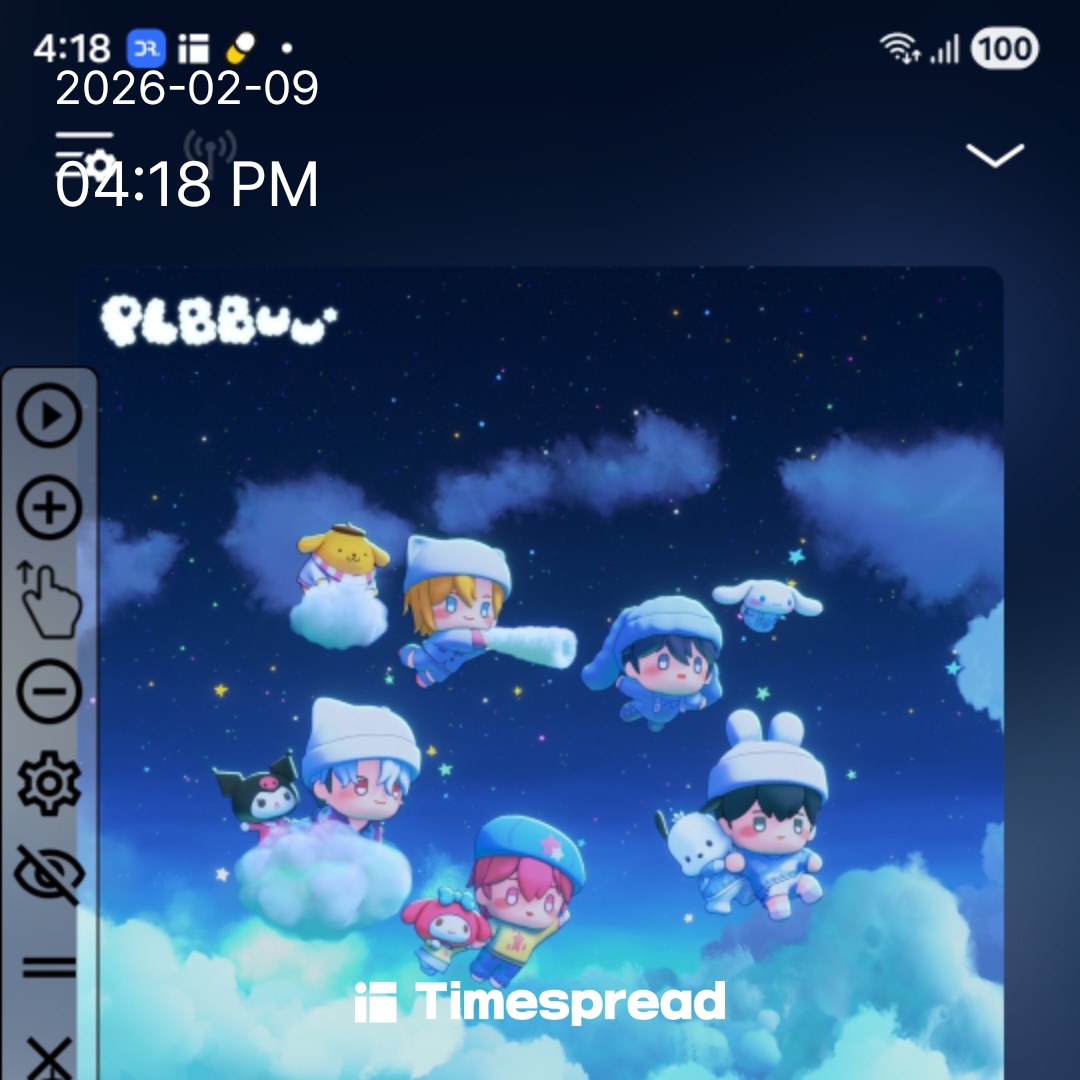Select the swipe hand gesture tool
1080x1080 pixels.
point(50,600)
